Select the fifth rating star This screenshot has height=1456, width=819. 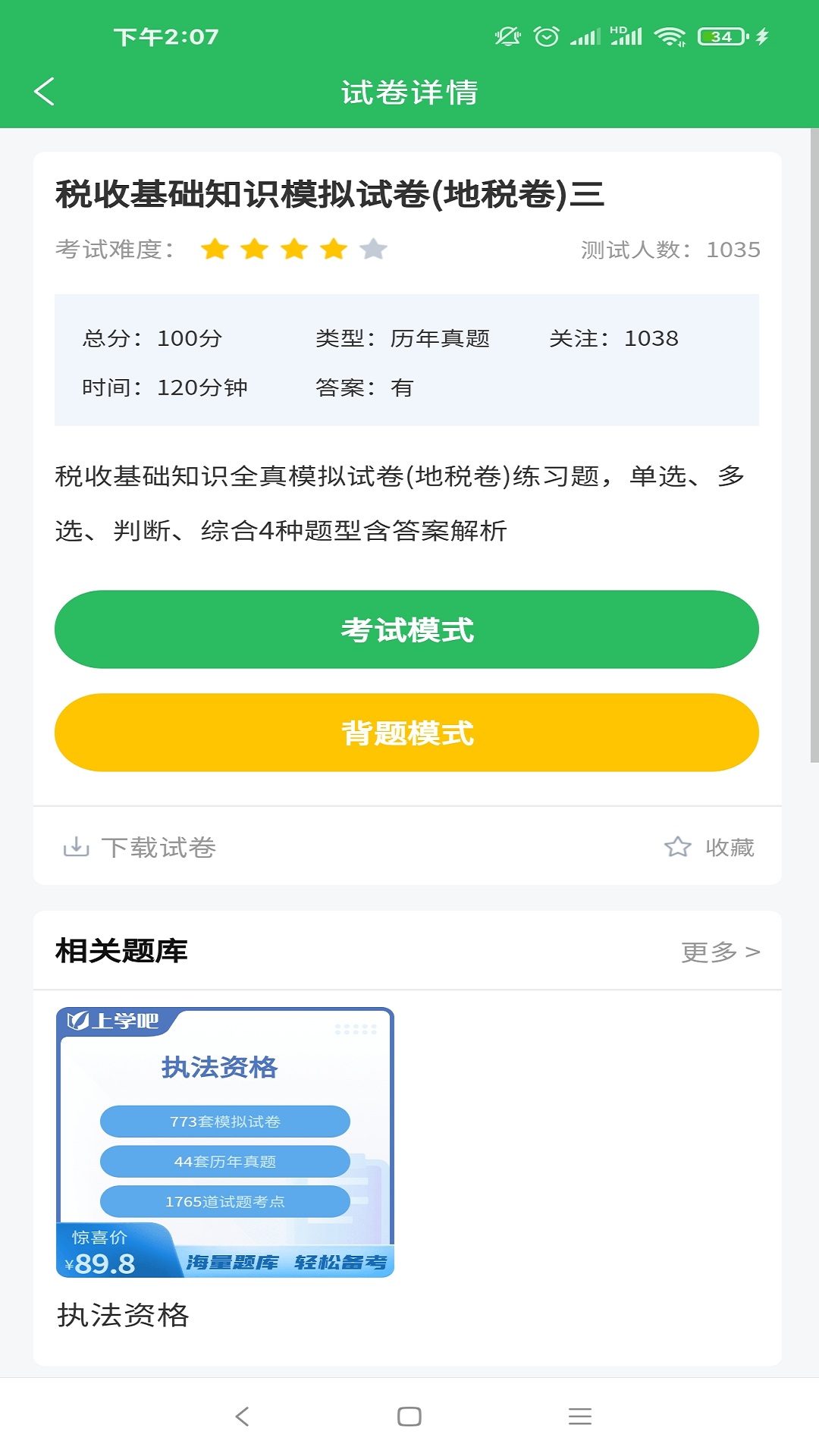click(x=372, y=249)
